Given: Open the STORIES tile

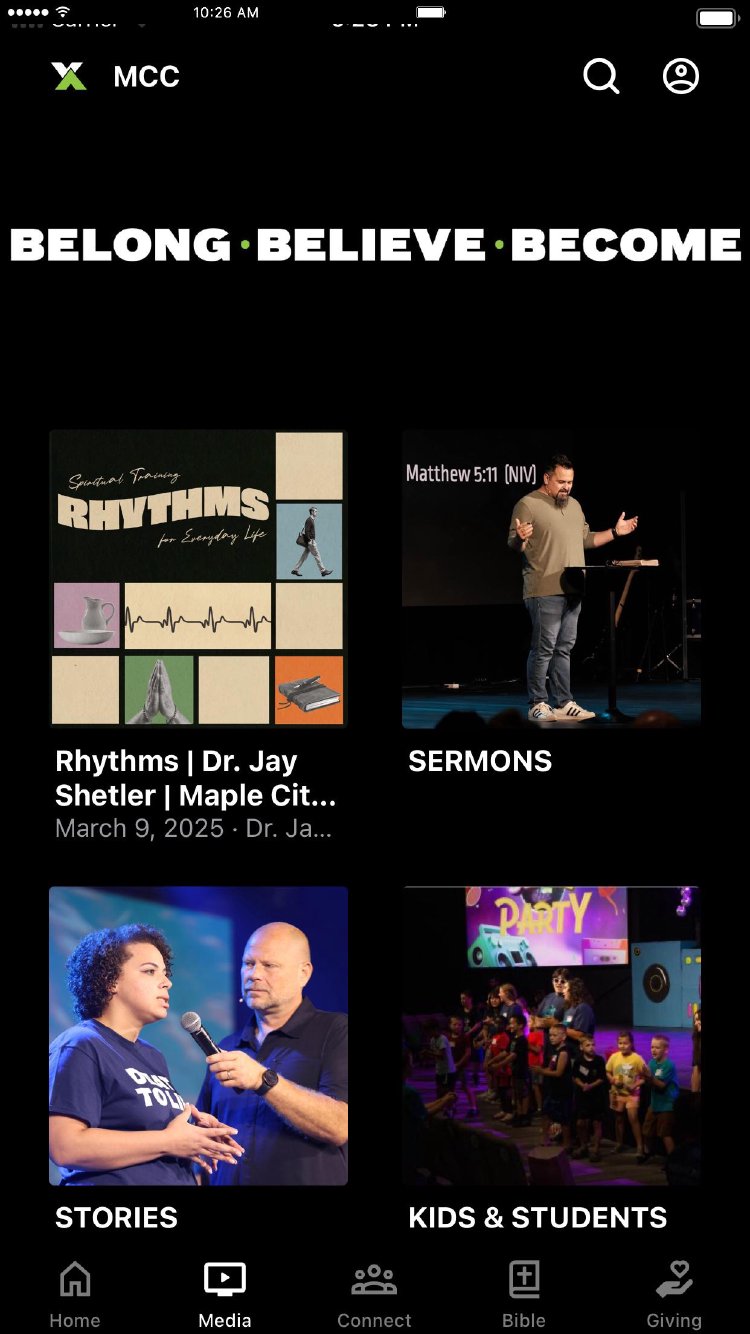Looking at the screenshot, I should click(x=198, y=1035).
